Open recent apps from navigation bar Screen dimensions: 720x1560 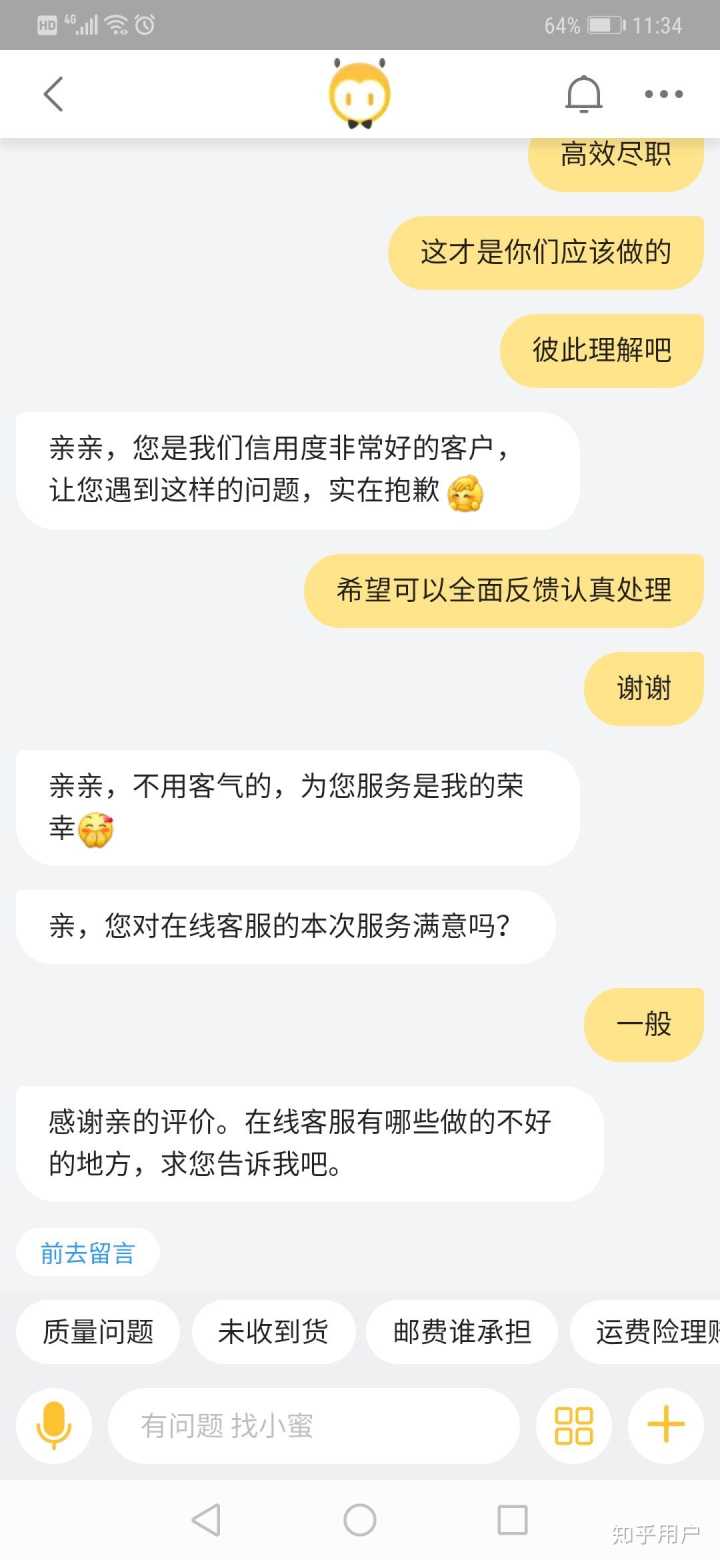512,1520
